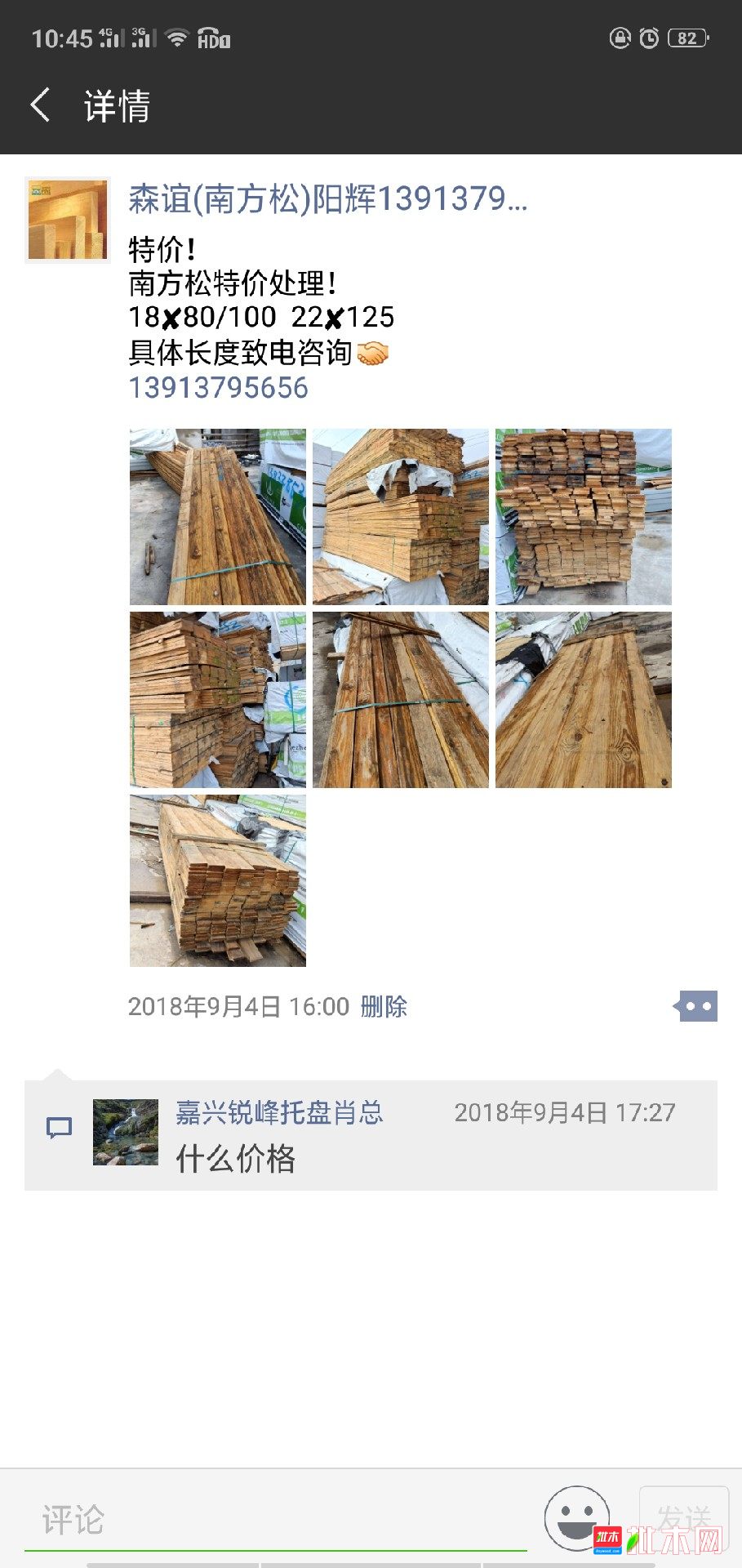Open the fifth photo with green strap
Screen dimensions: 742x1568
tap(400, 699)
